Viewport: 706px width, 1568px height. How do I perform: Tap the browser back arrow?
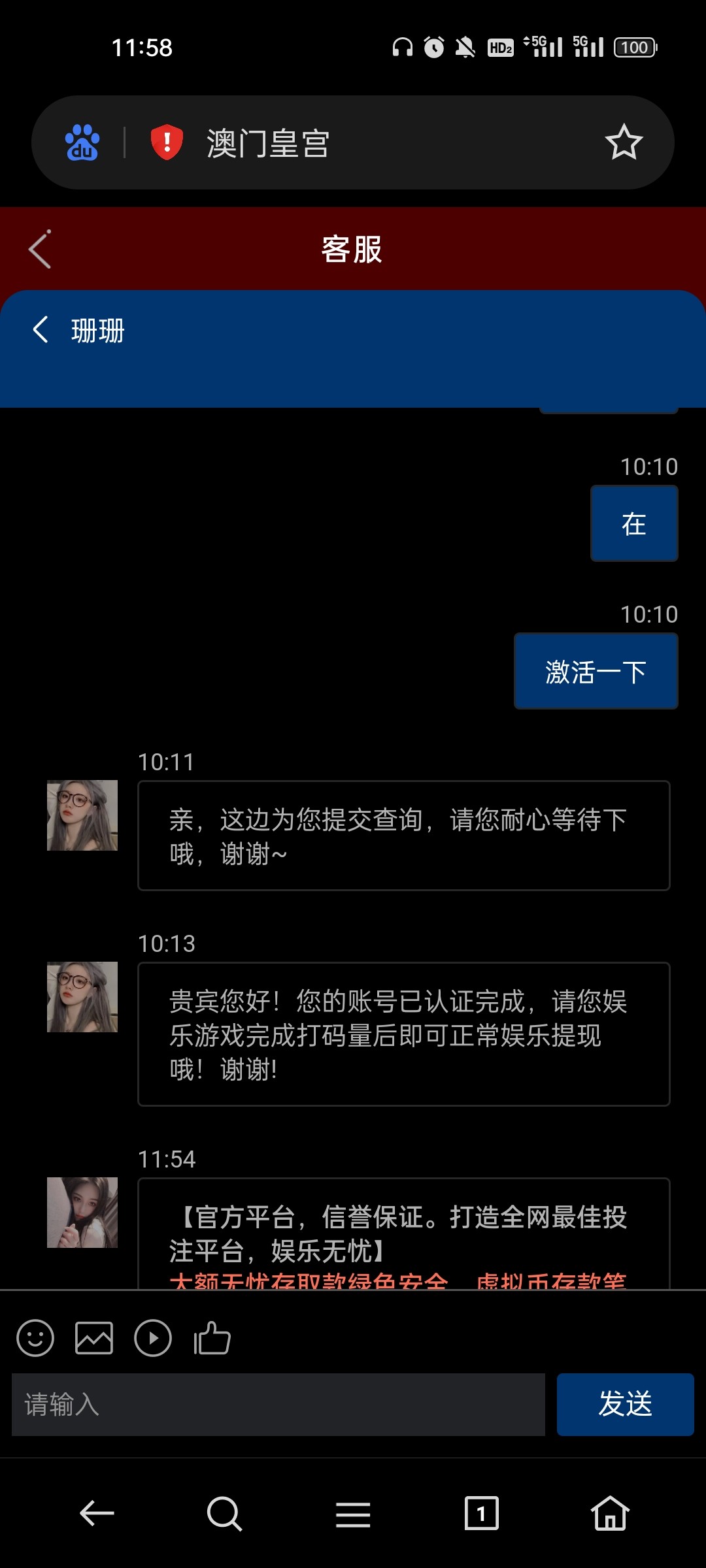(97, 1513)
